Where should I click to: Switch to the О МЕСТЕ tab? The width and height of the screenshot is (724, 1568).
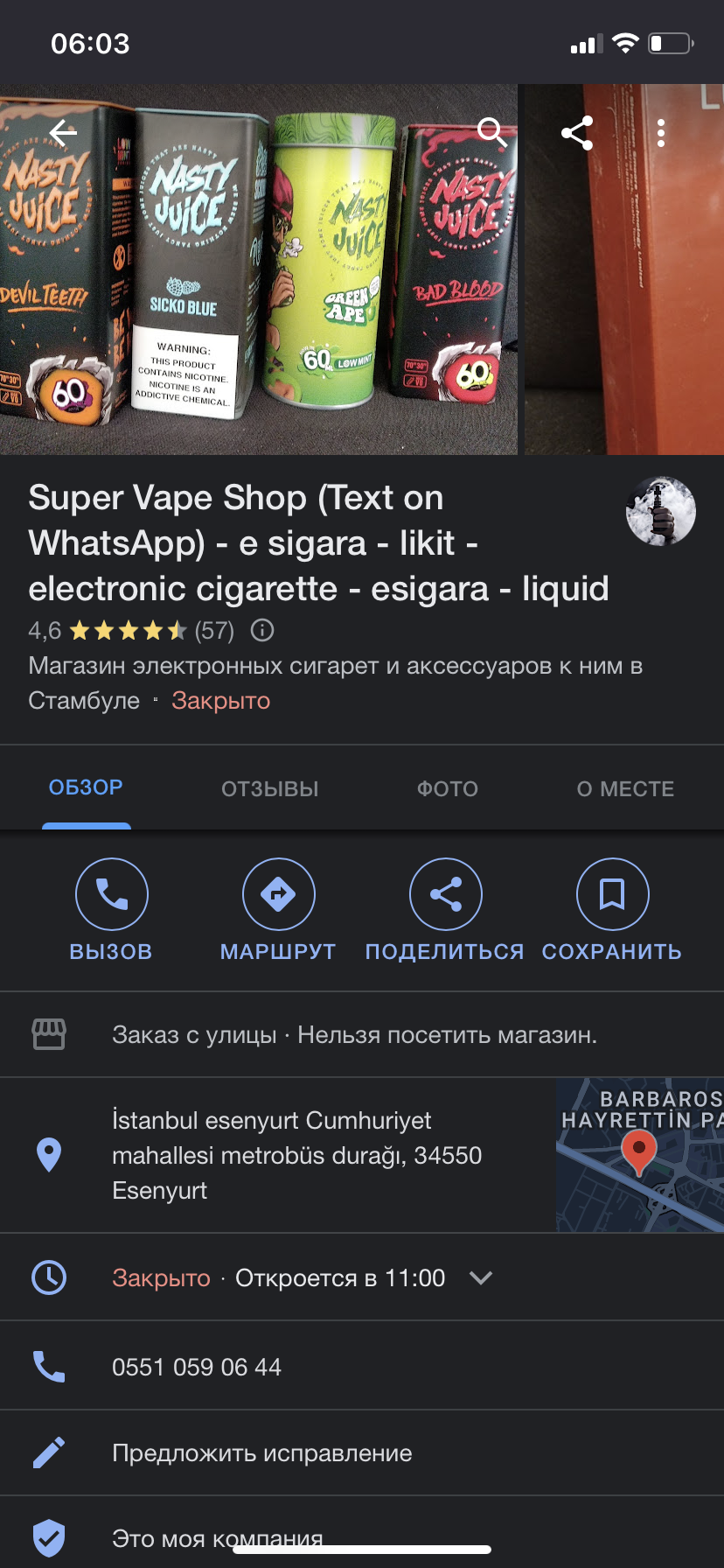click(x=625, y=788)
